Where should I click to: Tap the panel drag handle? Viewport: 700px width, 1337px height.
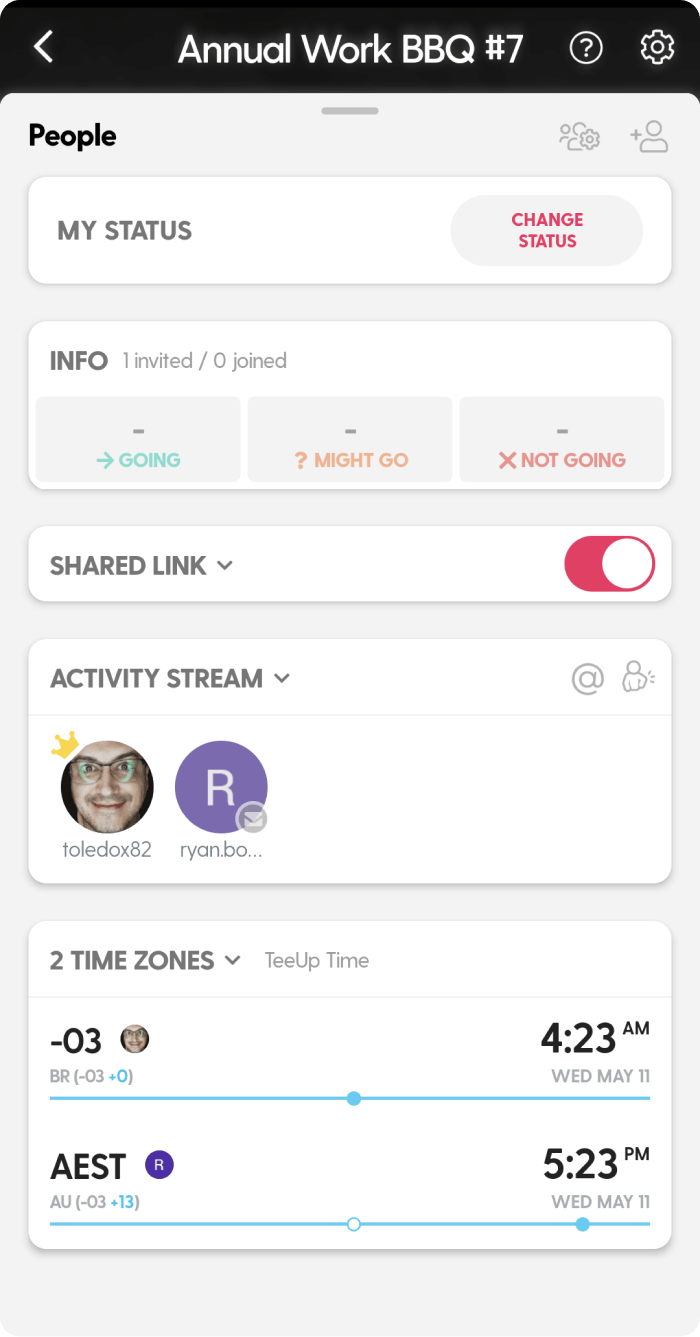point(350,111)
